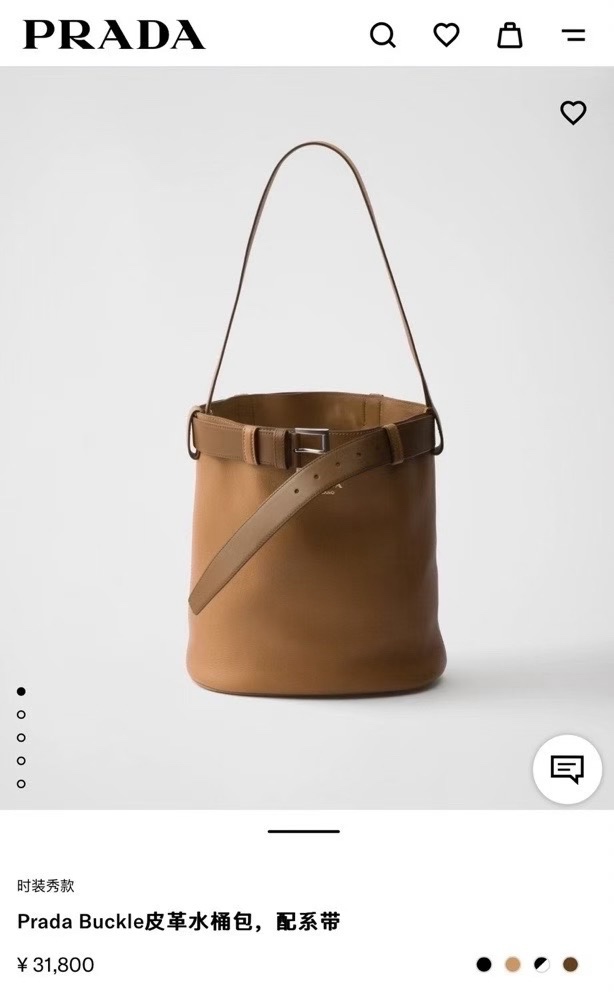Open the shopping bag
614x995 pixels.
(x=509, y=35)
